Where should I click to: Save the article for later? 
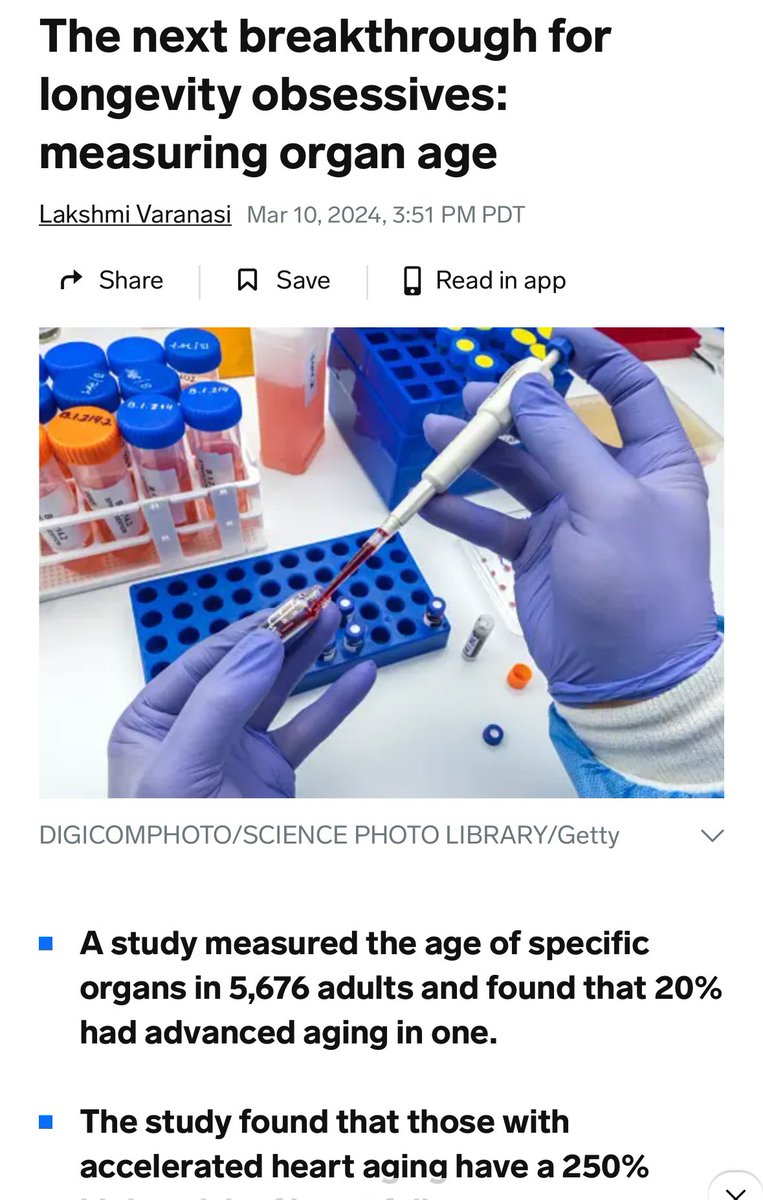[283, 281]
